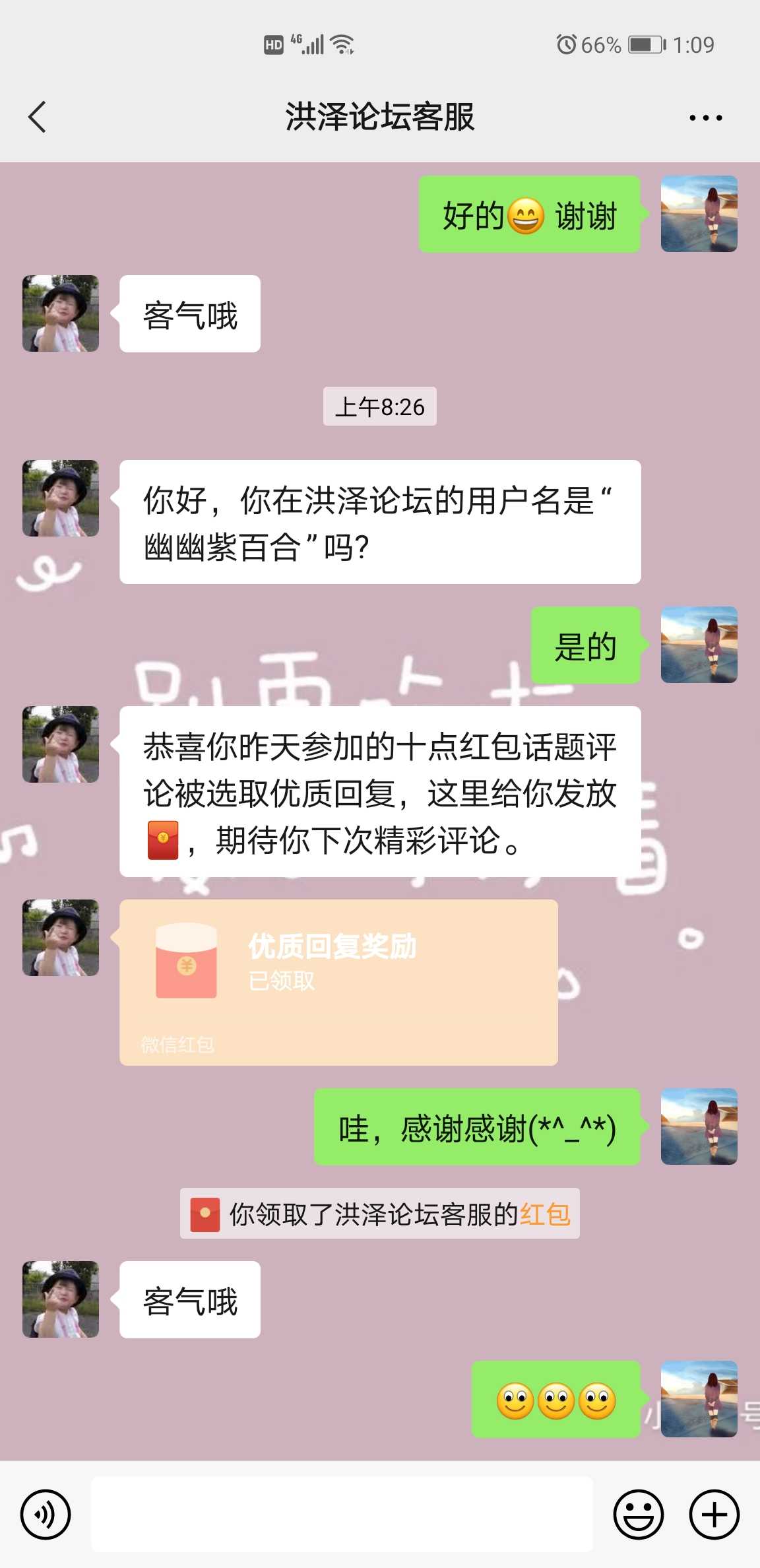Switch to voice message input
The width and height of the screenshot is (760, 1568).
(x=45, y=1514)
